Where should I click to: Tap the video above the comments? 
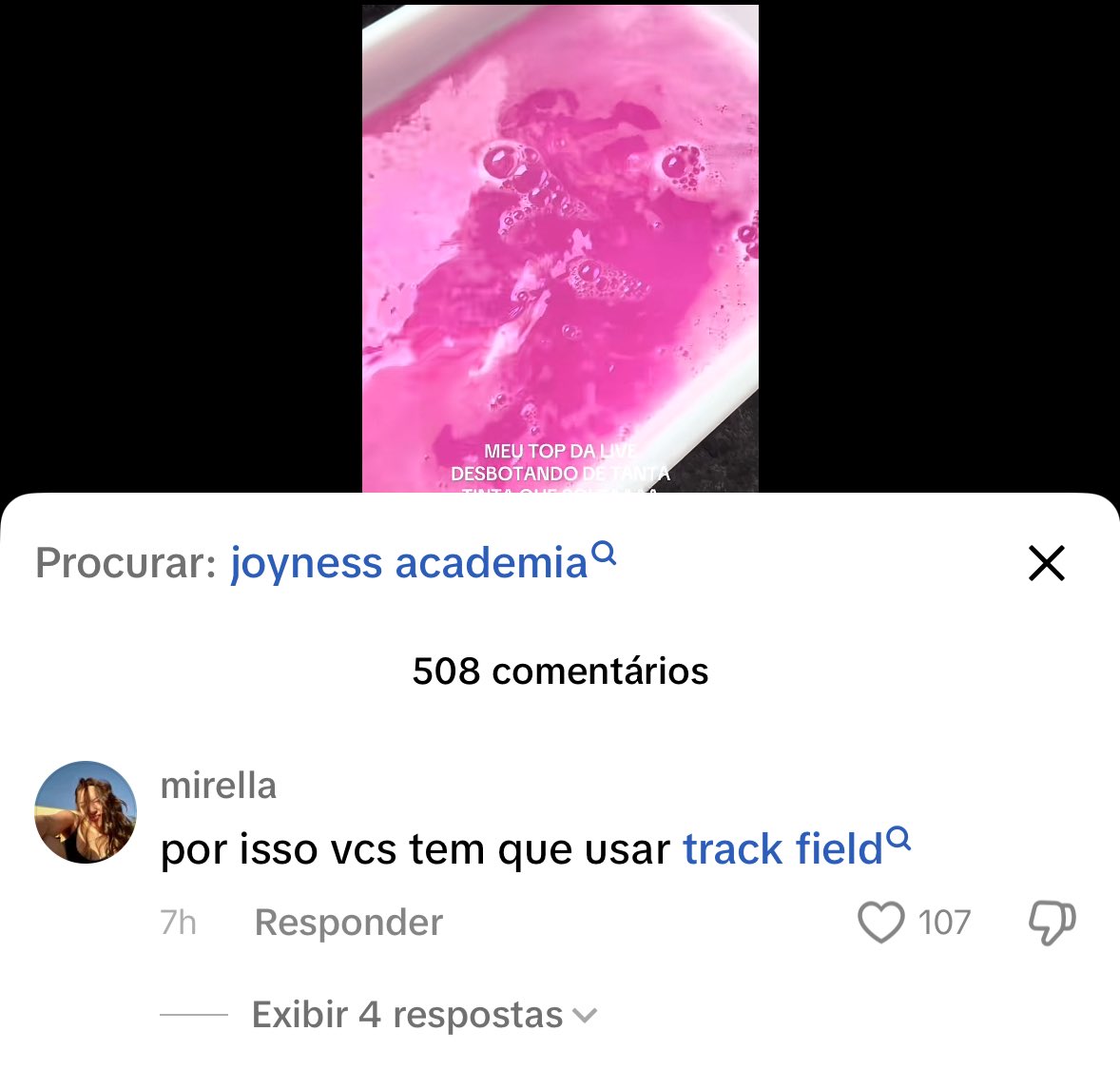point(560,248)
